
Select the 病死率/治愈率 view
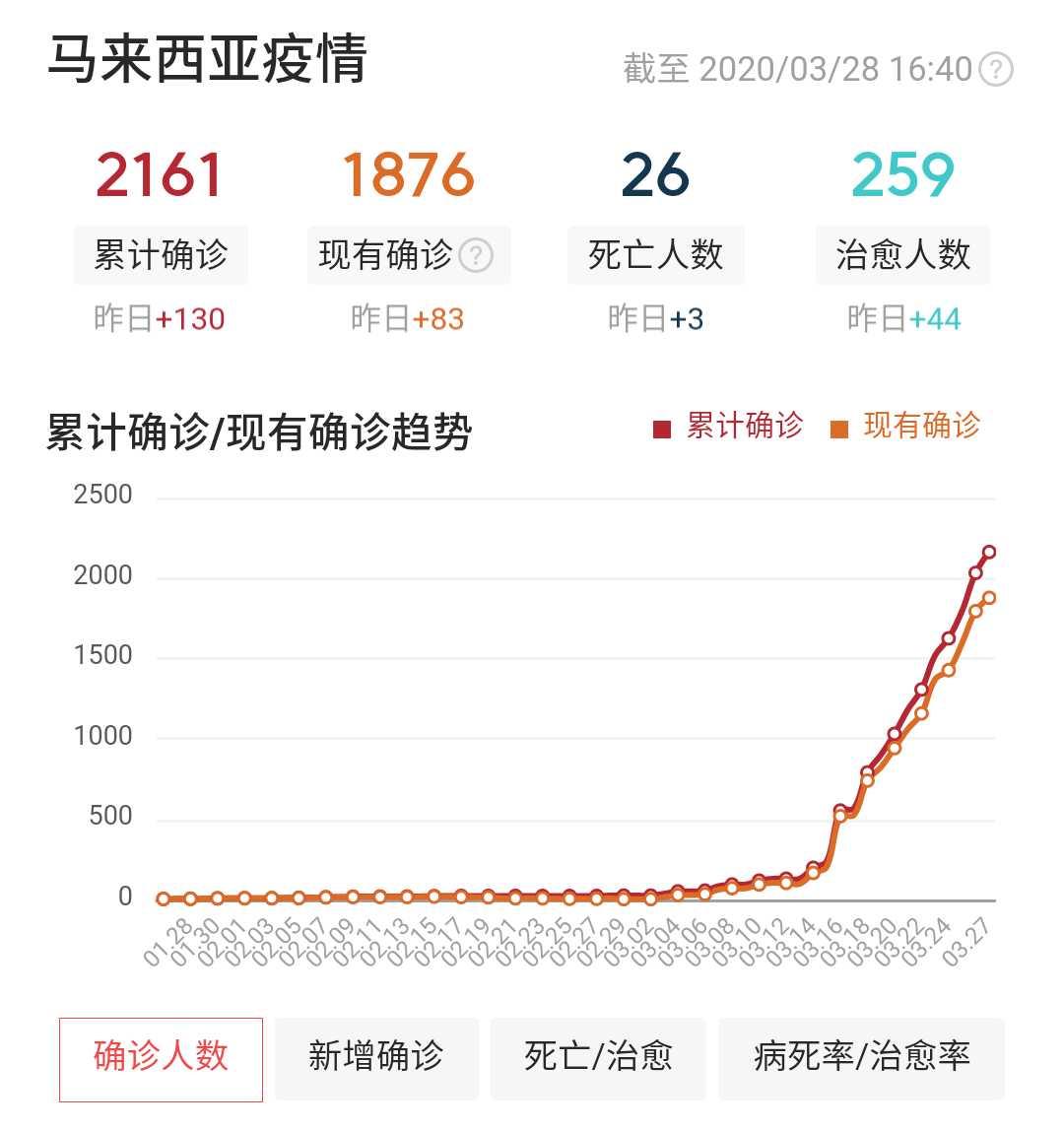[x=859, y=1058]
